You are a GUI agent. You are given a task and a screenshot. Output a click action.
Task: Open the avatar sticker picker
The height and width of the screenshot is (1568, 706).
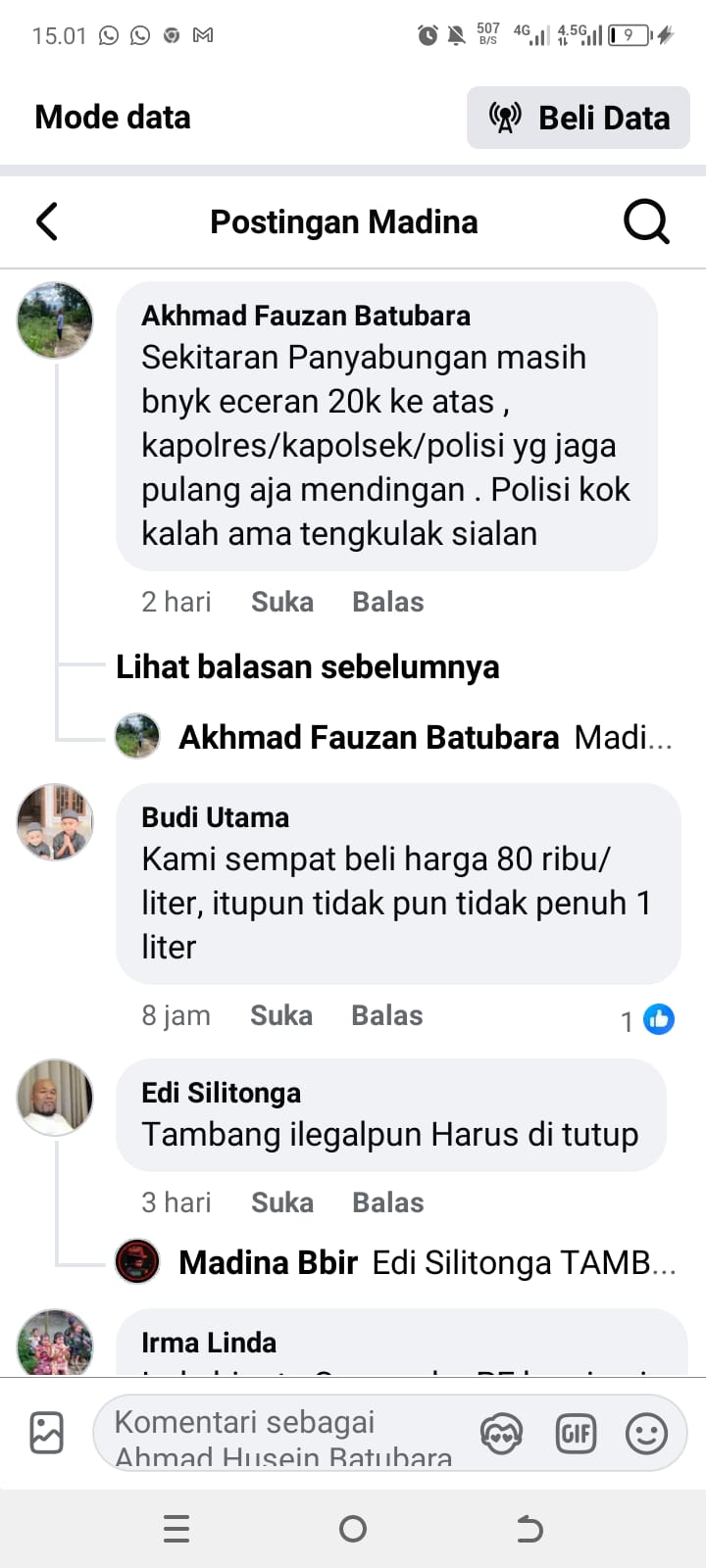point(501,1435)
